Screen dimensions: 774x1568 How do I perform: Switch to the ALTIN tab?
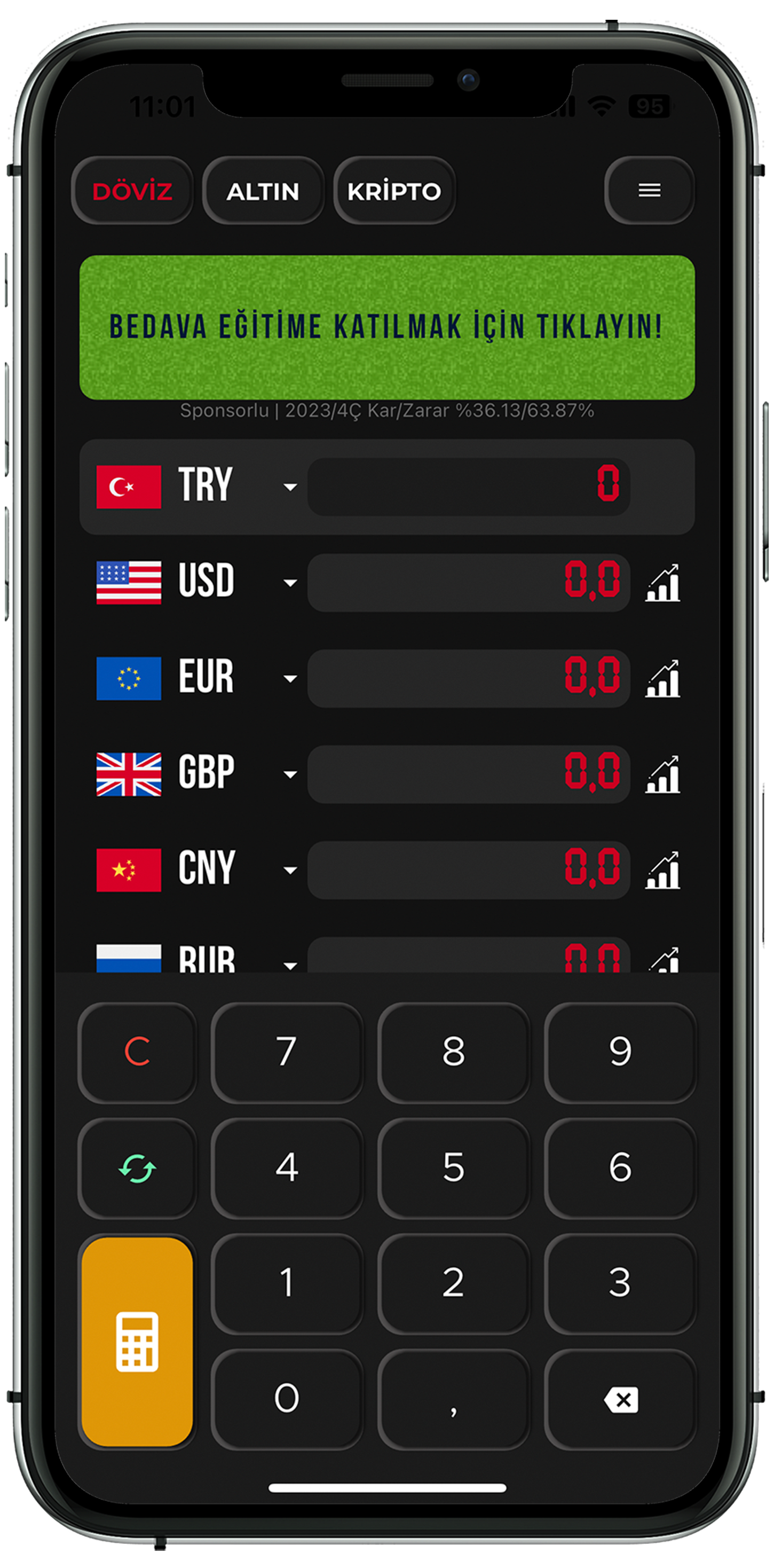[263, 191]
